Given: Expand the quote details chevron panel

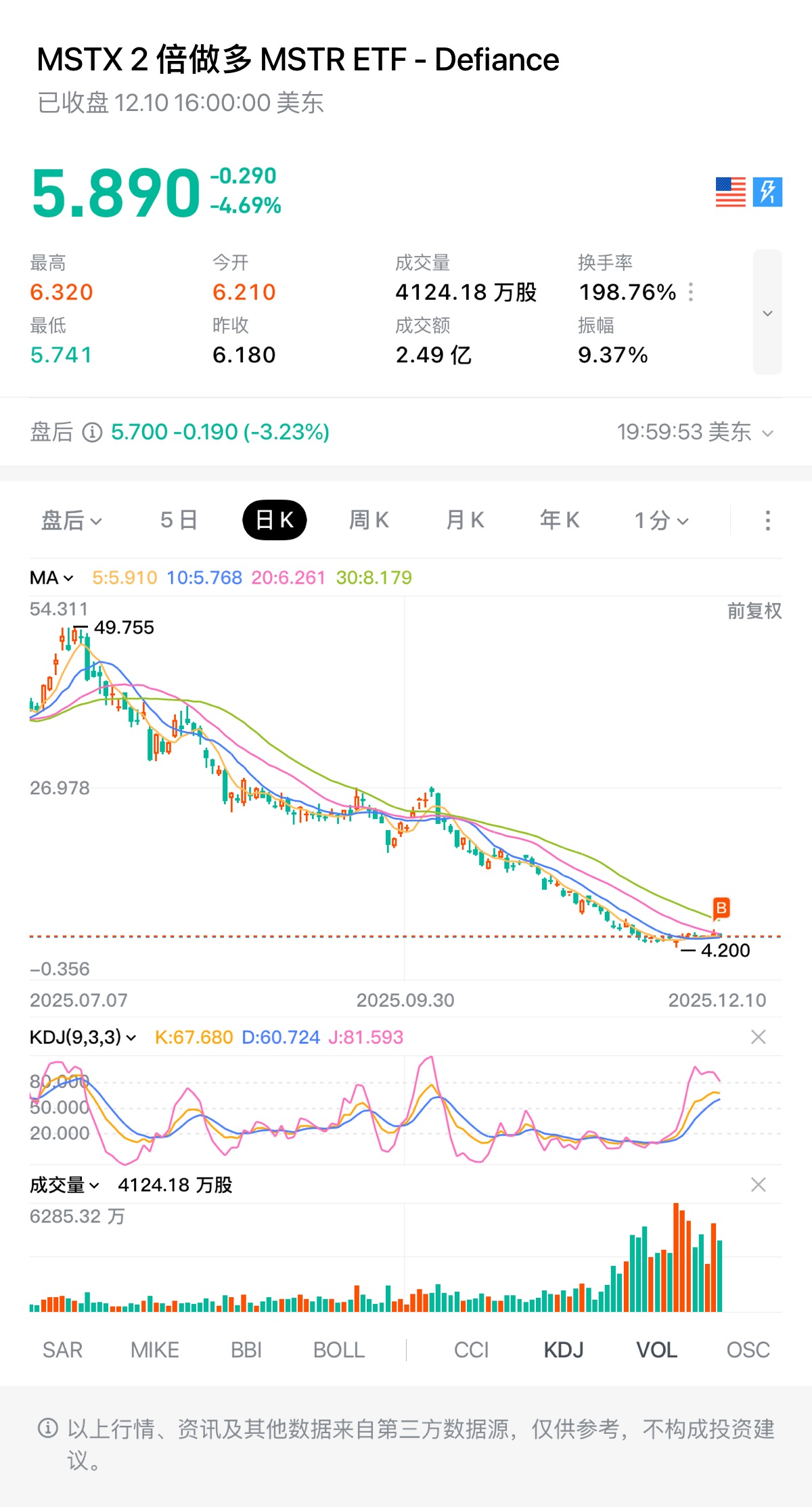Looking at the screenshot, I should (767, 312).
